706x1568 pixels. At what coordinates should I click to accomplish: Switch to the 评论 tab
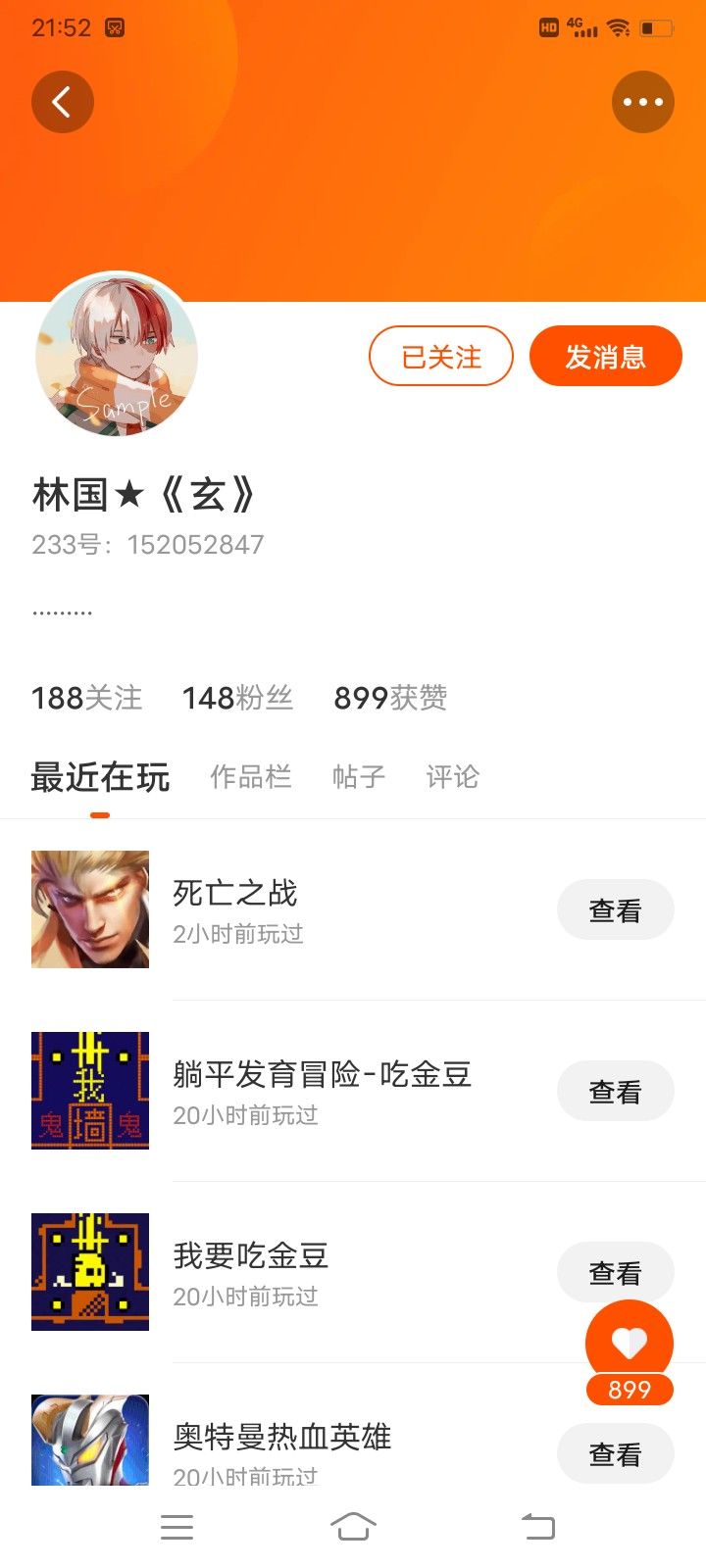pyautogui.click(x=453, y=777)
